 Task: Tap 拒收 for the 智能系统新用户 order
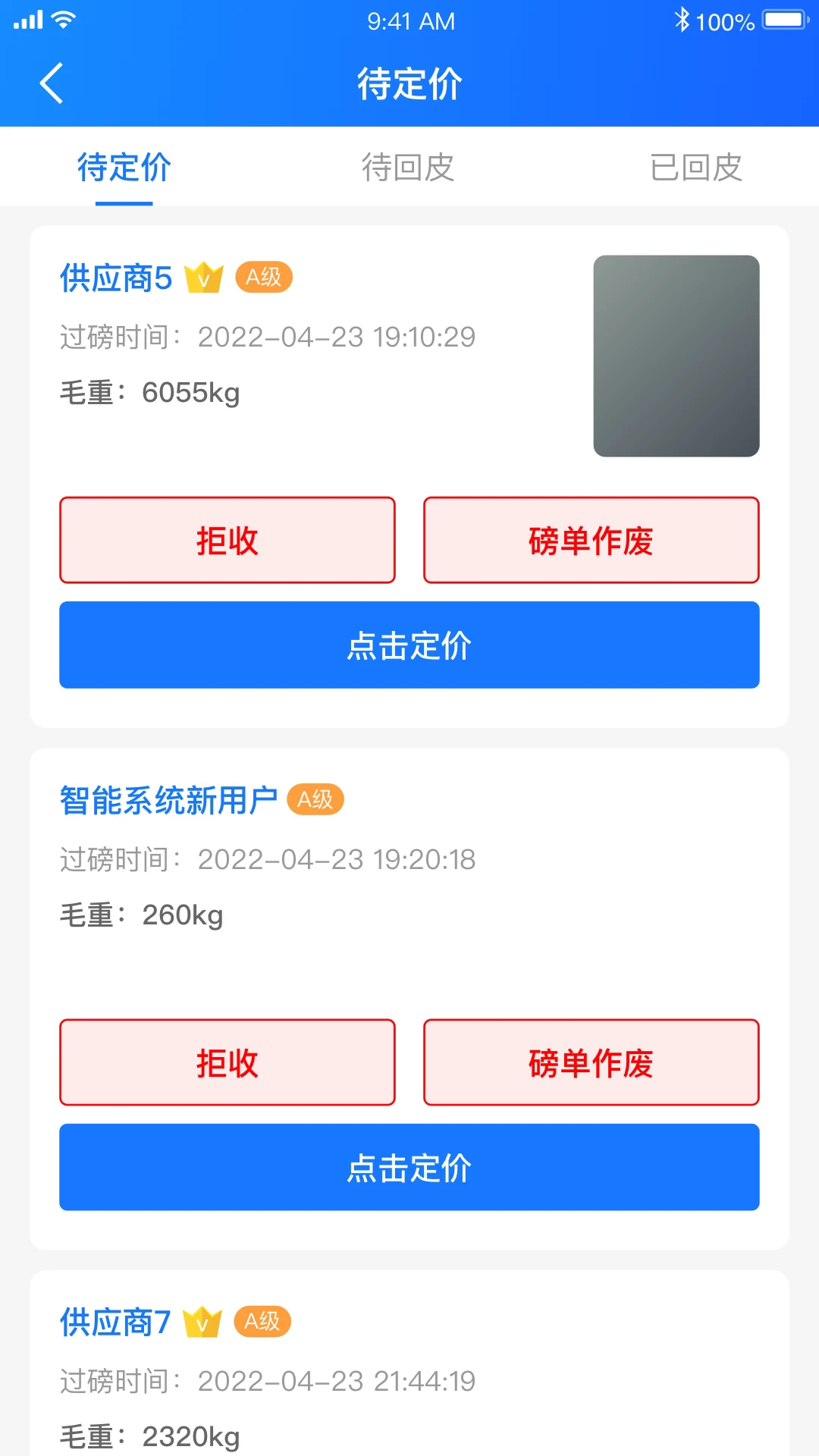coord(227,1062)
